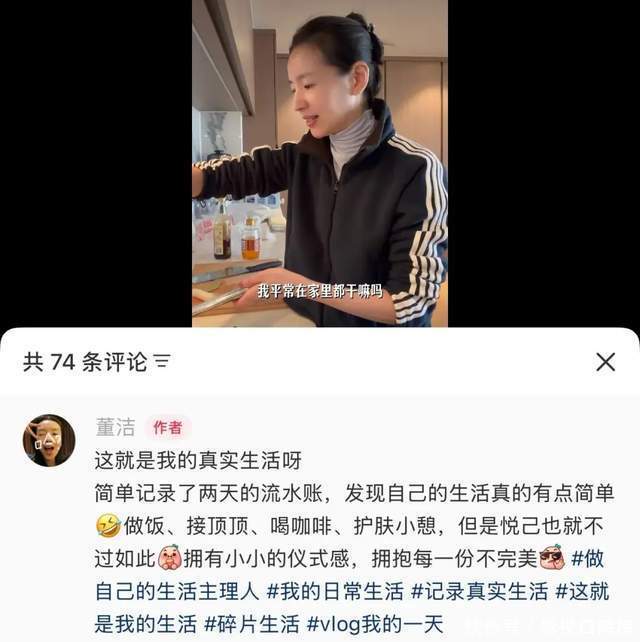Open the author's profile picture
The height and width of the screenshot is (642, 640).
tap(49, 440)
